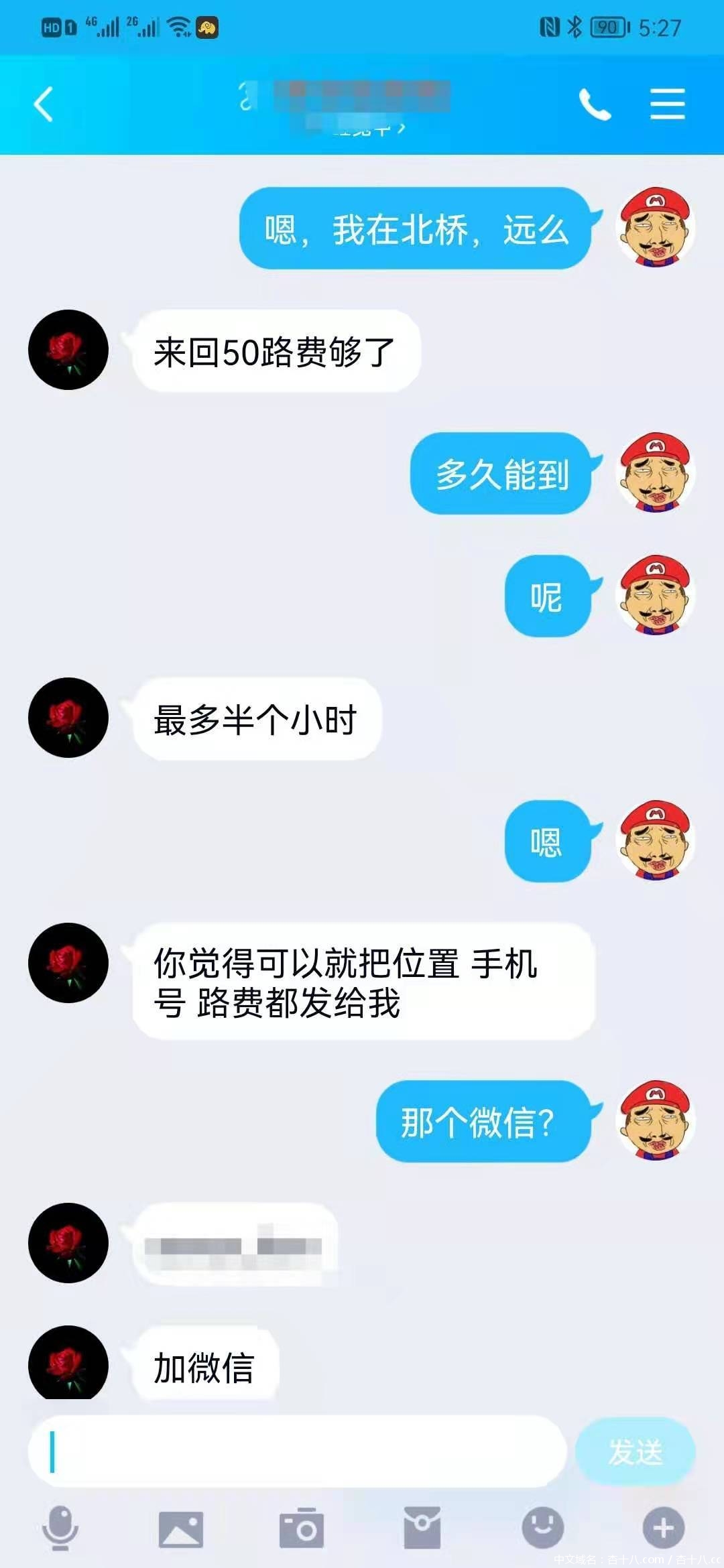Open rose avatar beside 来回50路费够了
This screenshot has height=1568, width=724.
pos(68,350)
